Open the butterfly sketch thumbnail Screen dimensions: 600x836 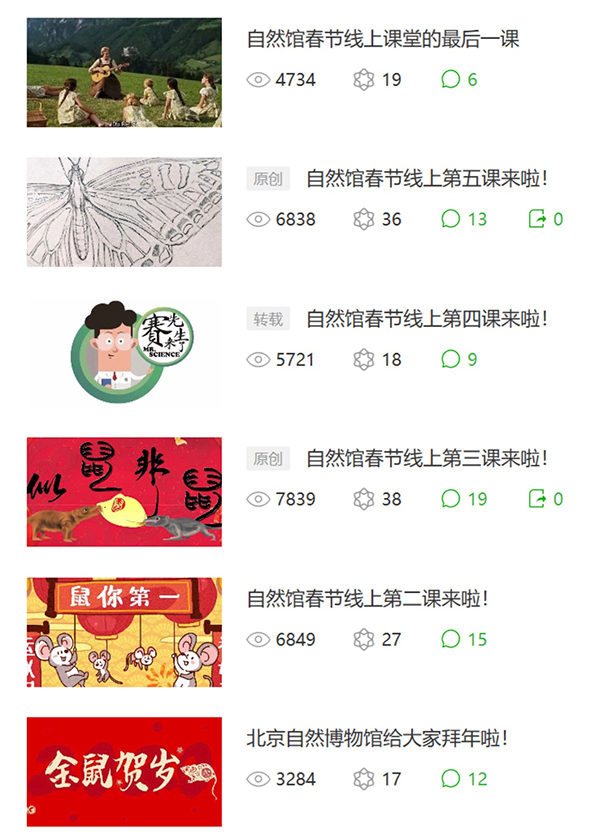pos(124,212)
